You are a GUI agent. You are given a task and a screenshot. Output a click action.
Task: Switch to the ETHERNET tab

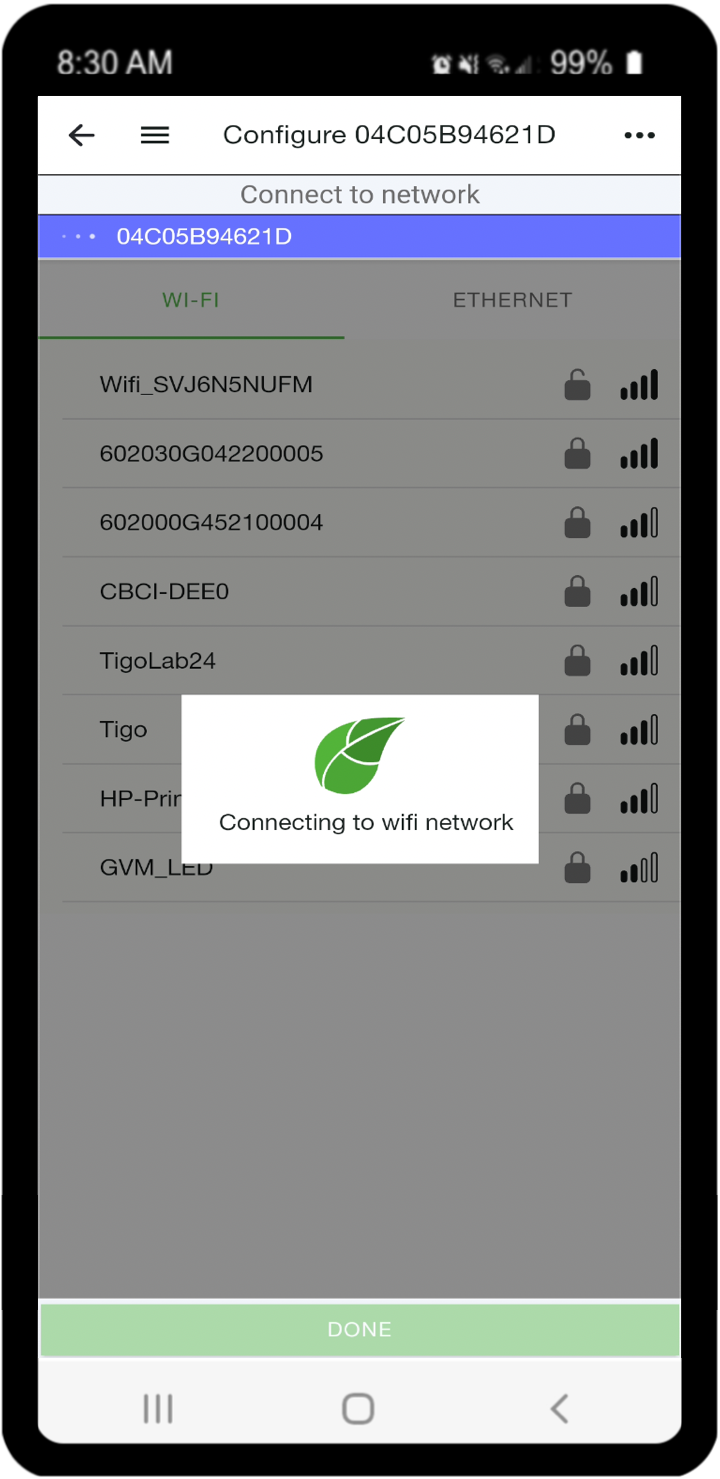click(512, 300)
